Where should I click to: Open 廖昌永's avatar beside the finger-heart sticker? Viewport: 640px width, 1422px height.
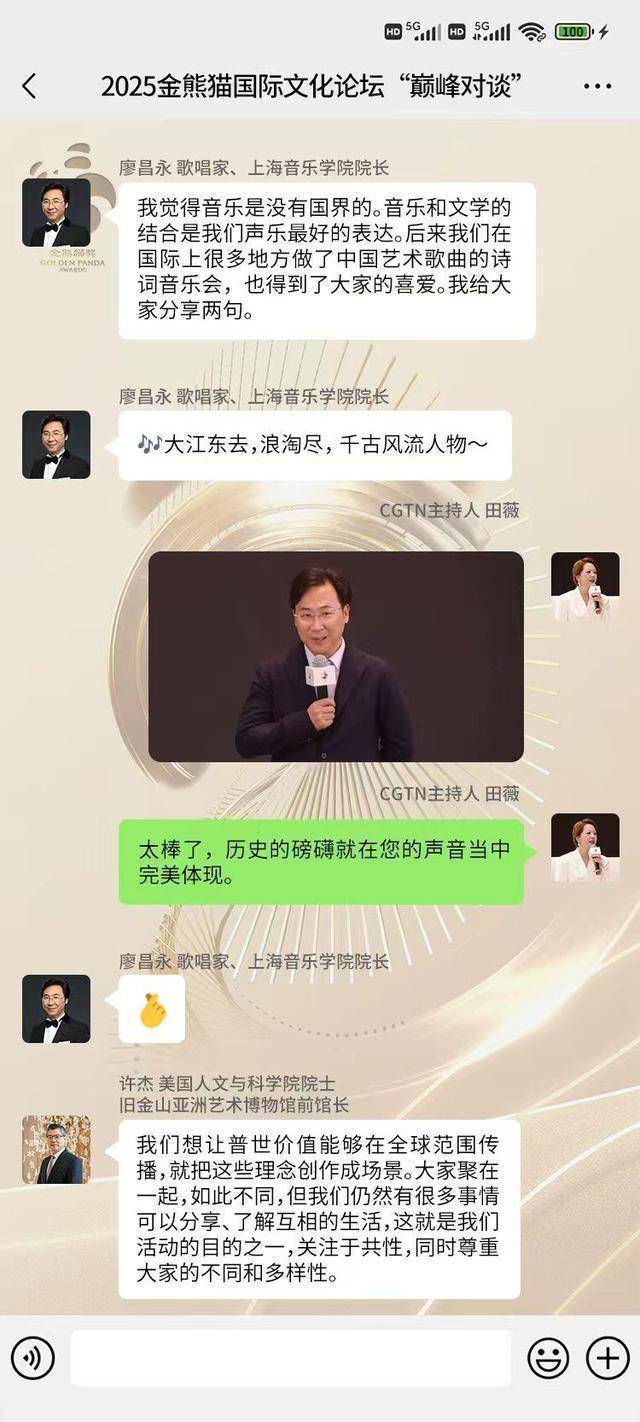(x=56, y=1009)
